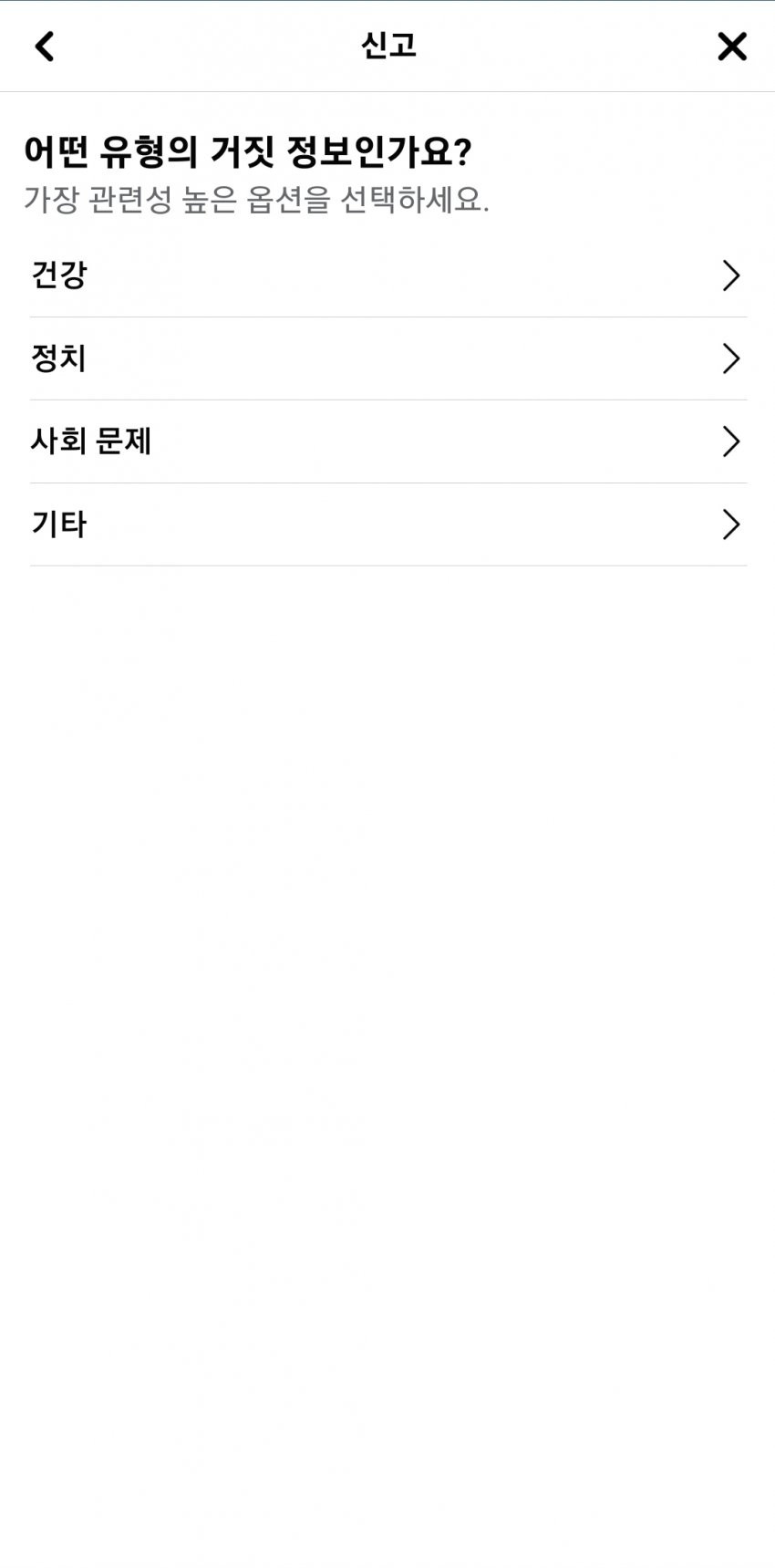Go back with the top-left arrow

click(x=45, y=47)
